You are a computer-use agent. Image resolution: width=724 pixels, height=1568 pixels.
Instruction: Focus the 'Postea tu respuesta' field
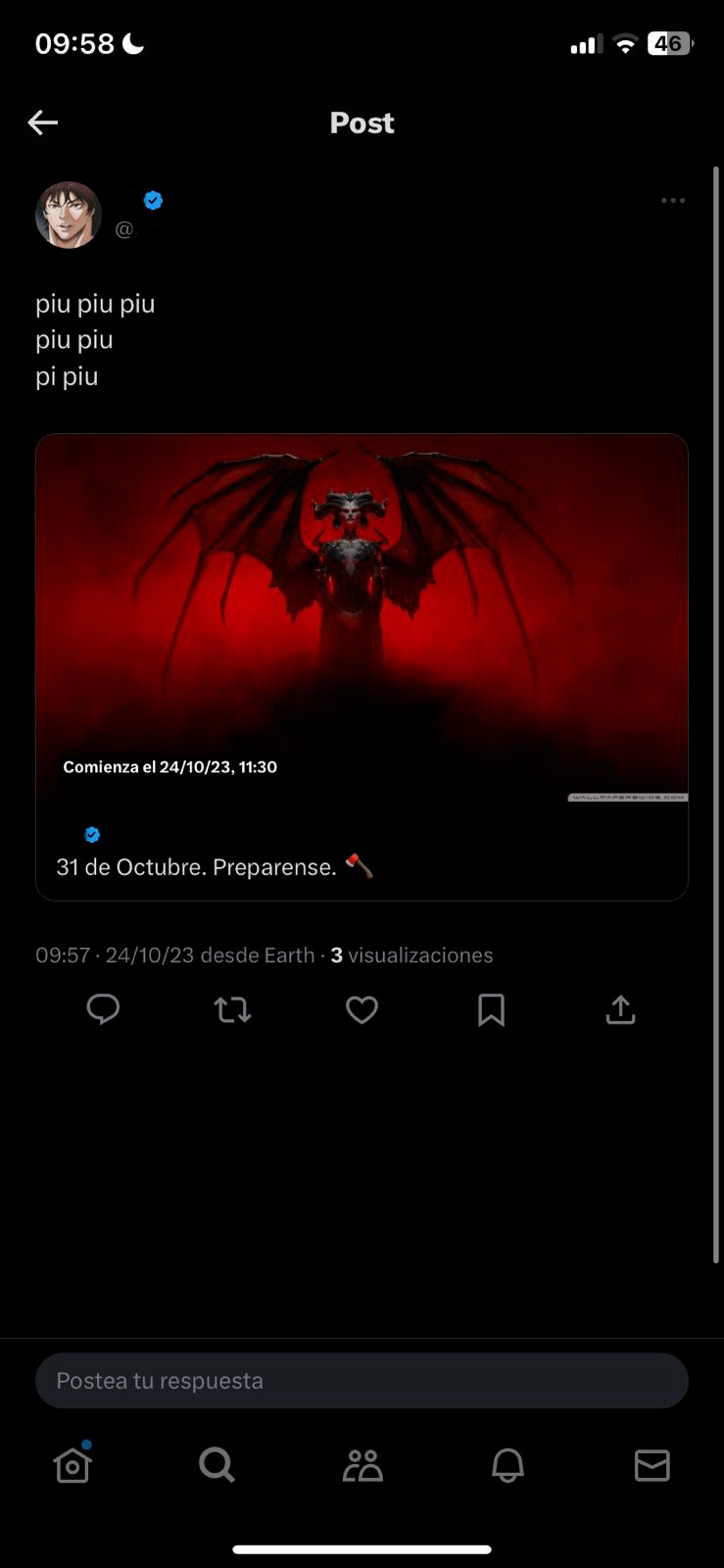point(362,1381)
